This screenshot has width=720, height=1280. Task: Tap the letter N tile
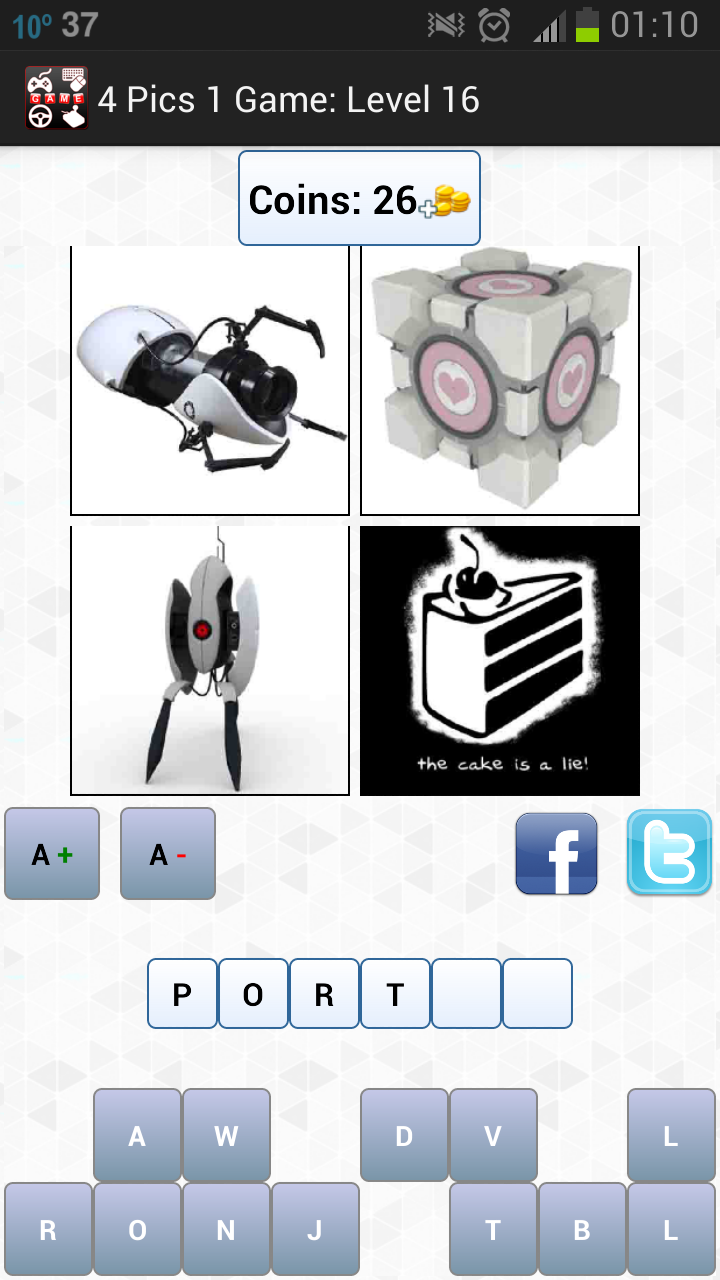point(226,1230)
